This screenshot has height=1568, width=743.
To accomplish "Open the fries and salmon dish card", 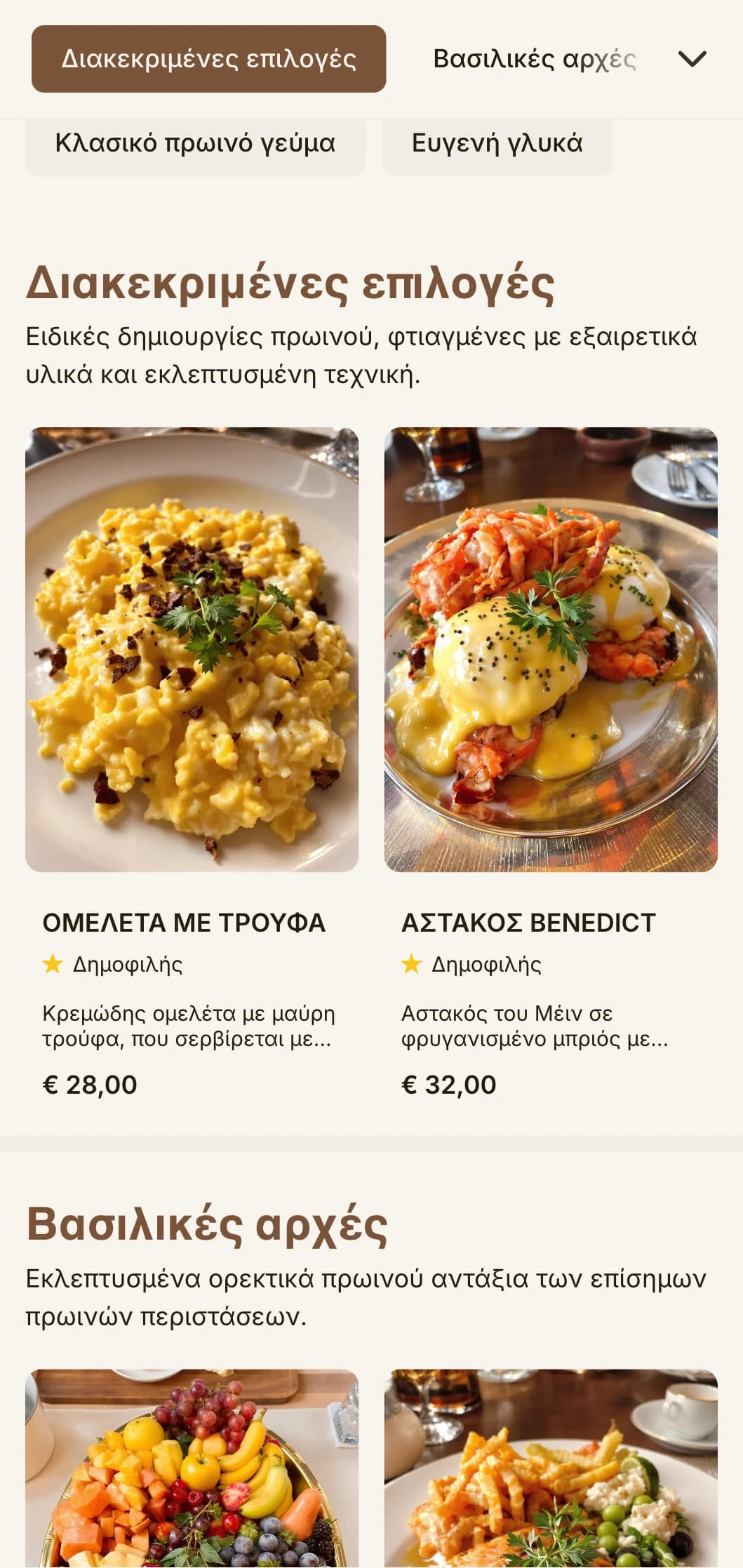I will 550,1470.
